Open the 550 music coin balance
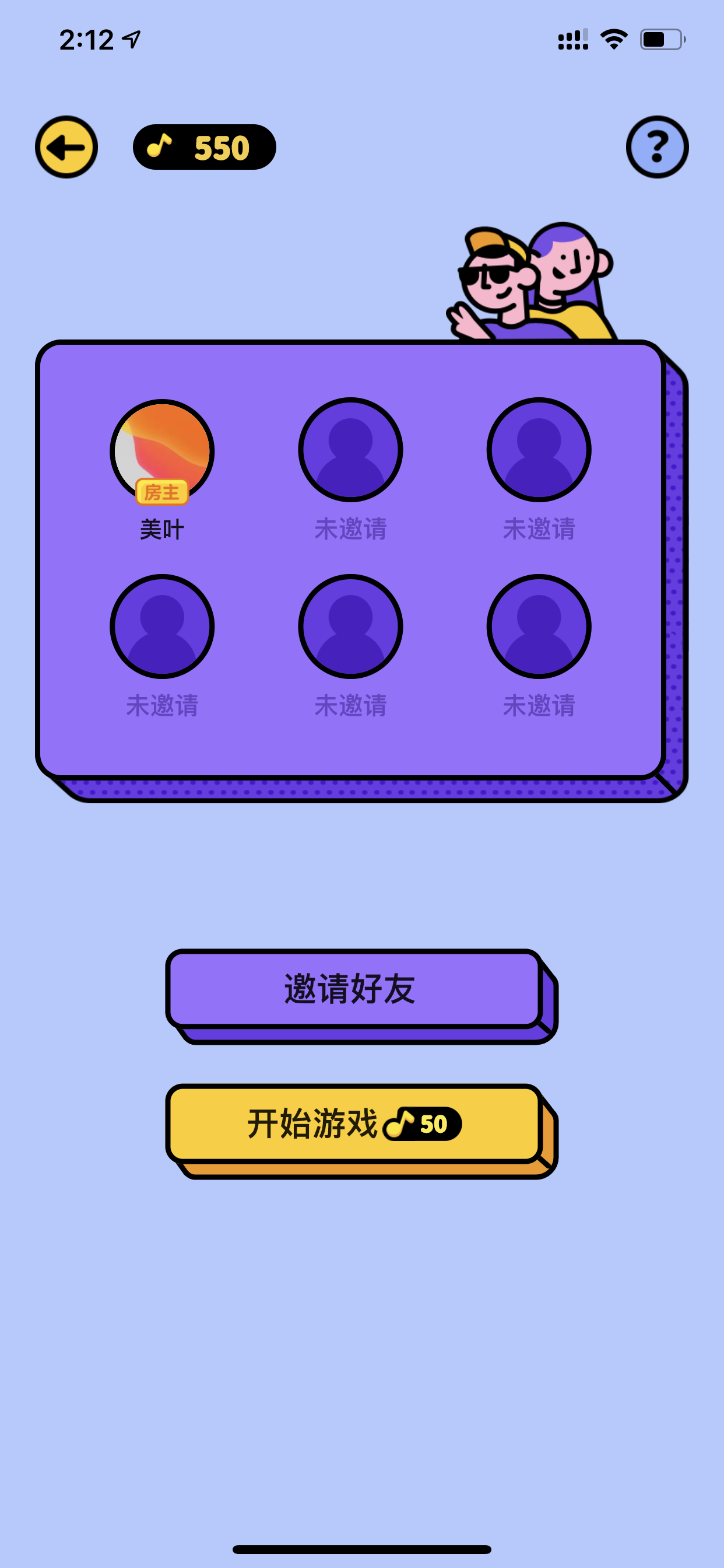The height and width of the screenshot is (1568, 724). coord(205,146)
